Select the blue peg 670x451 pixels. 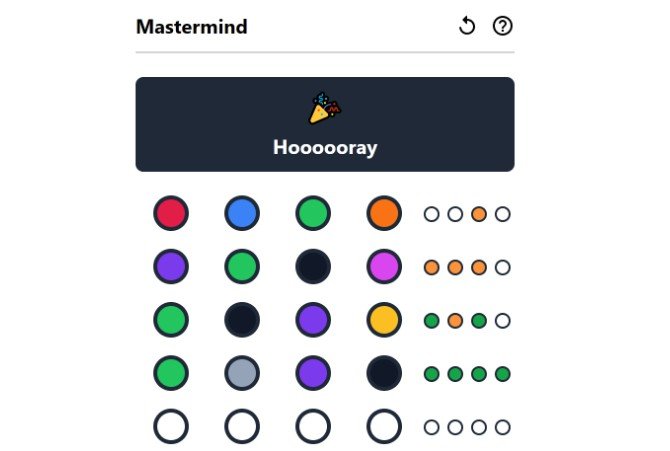point(242,213)
